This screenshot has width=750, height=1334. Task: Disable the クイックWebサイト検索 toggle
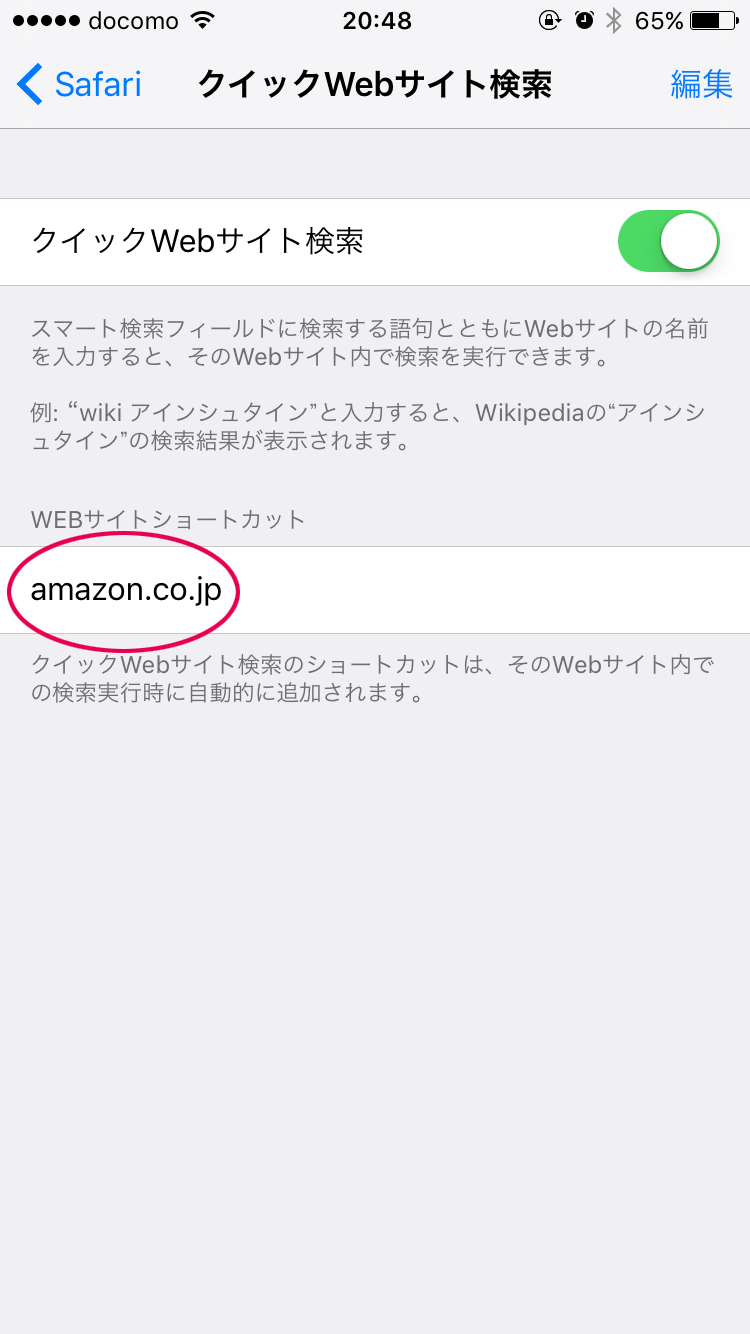click(x=668, y=241)
